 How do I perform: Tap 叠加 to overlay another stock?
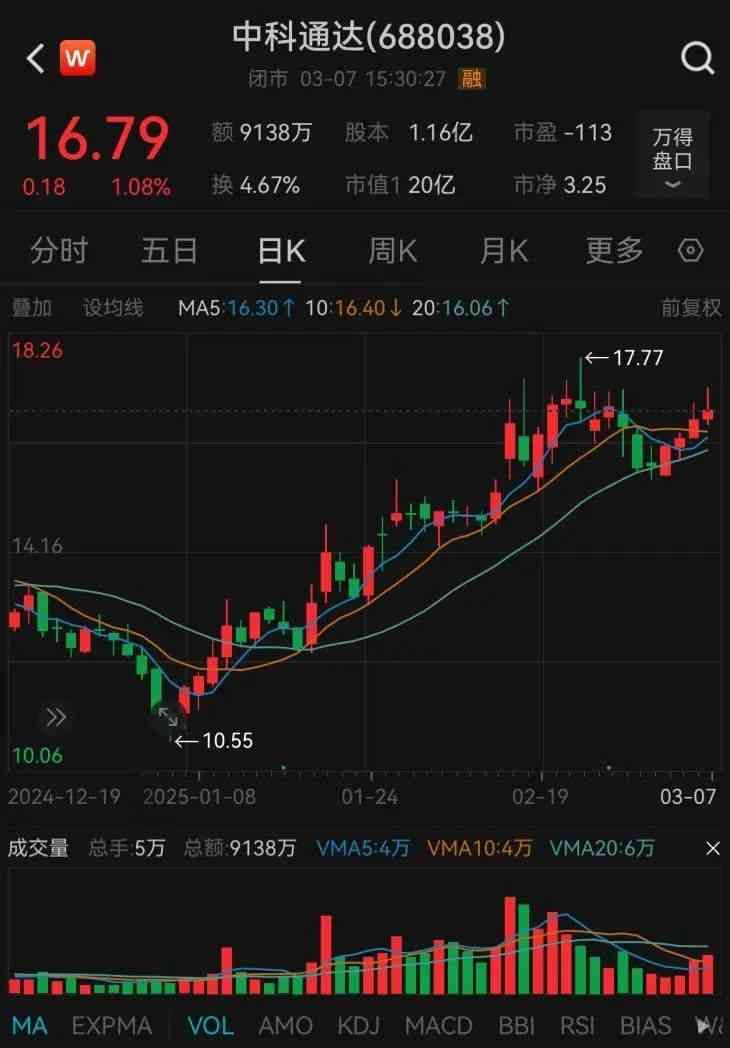(31, 308)
